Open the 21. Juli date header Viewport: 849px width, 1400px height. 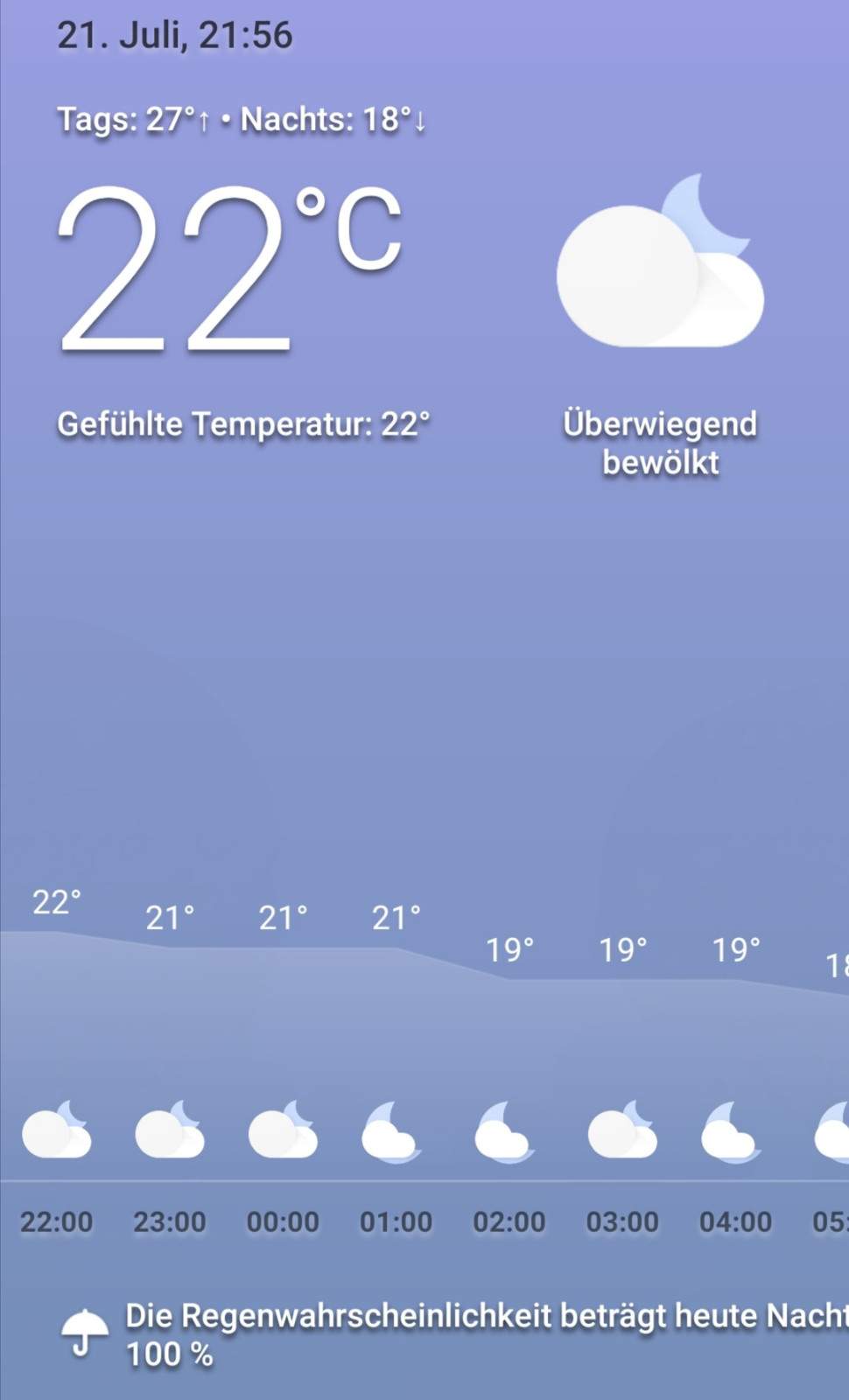coord(175,35)
